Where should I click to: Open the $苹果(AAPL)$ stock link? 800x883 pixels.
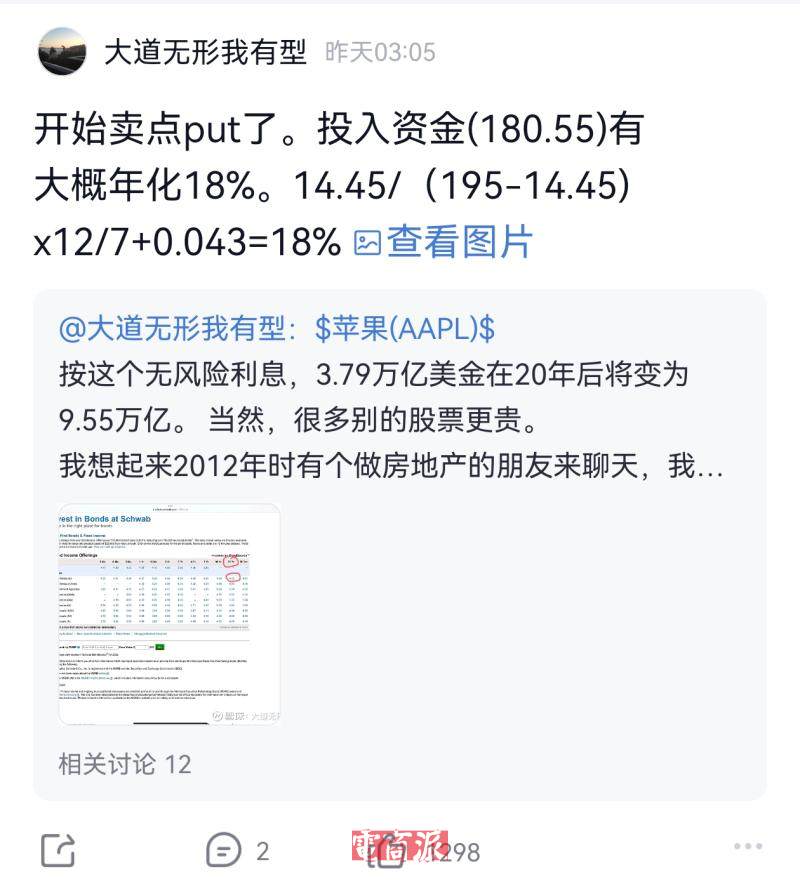tap(405, 328)
